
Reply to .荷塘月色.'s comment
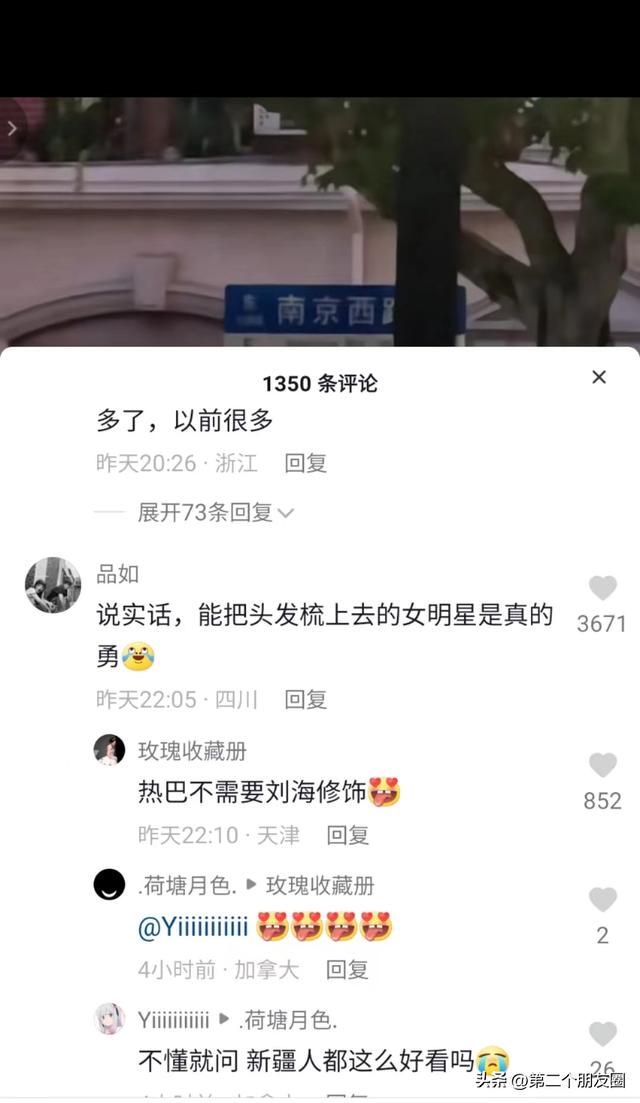(x=347, y=969)
